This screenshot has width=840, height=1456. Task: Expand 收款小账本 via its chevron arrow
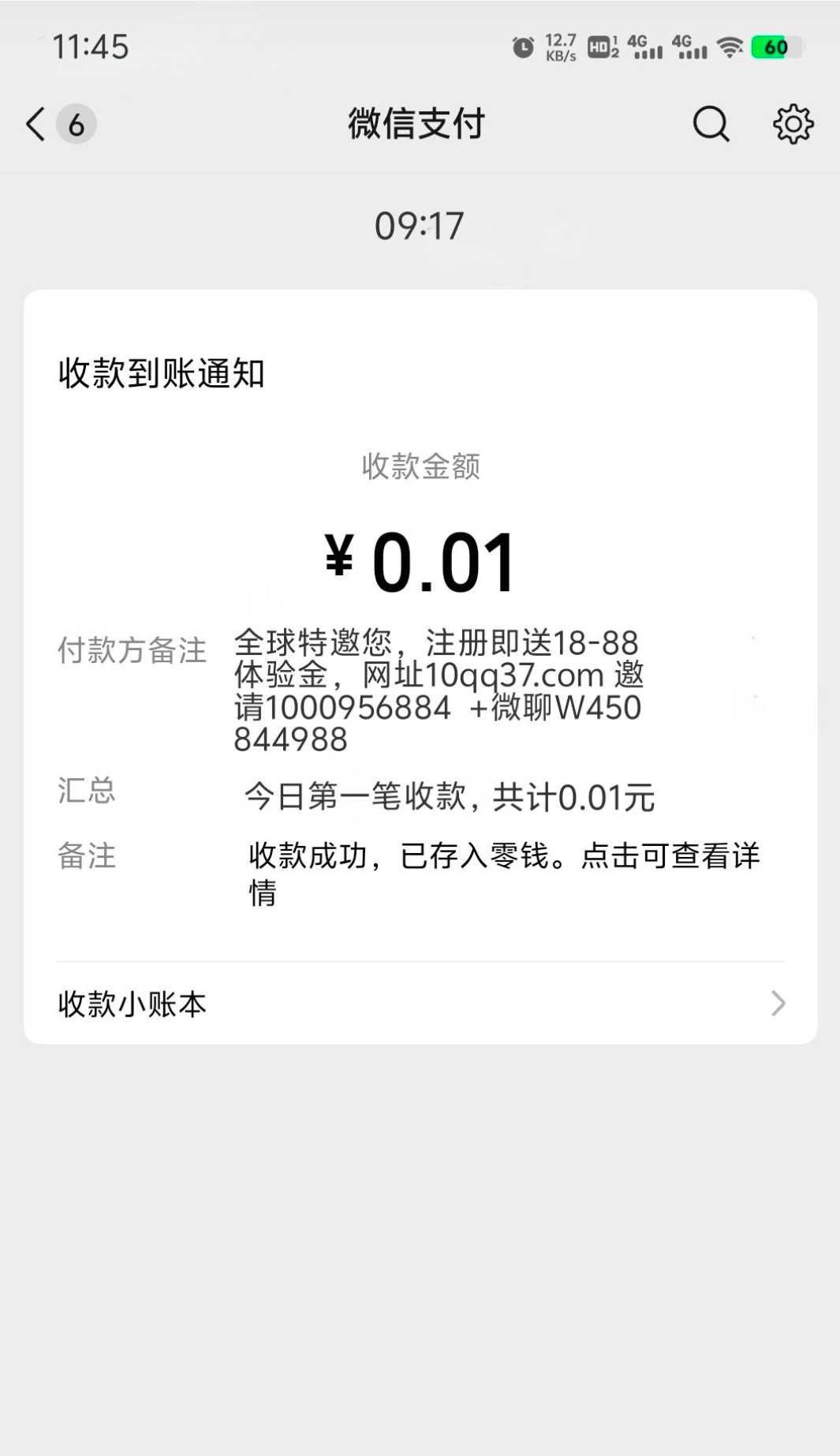(779, 1003)
